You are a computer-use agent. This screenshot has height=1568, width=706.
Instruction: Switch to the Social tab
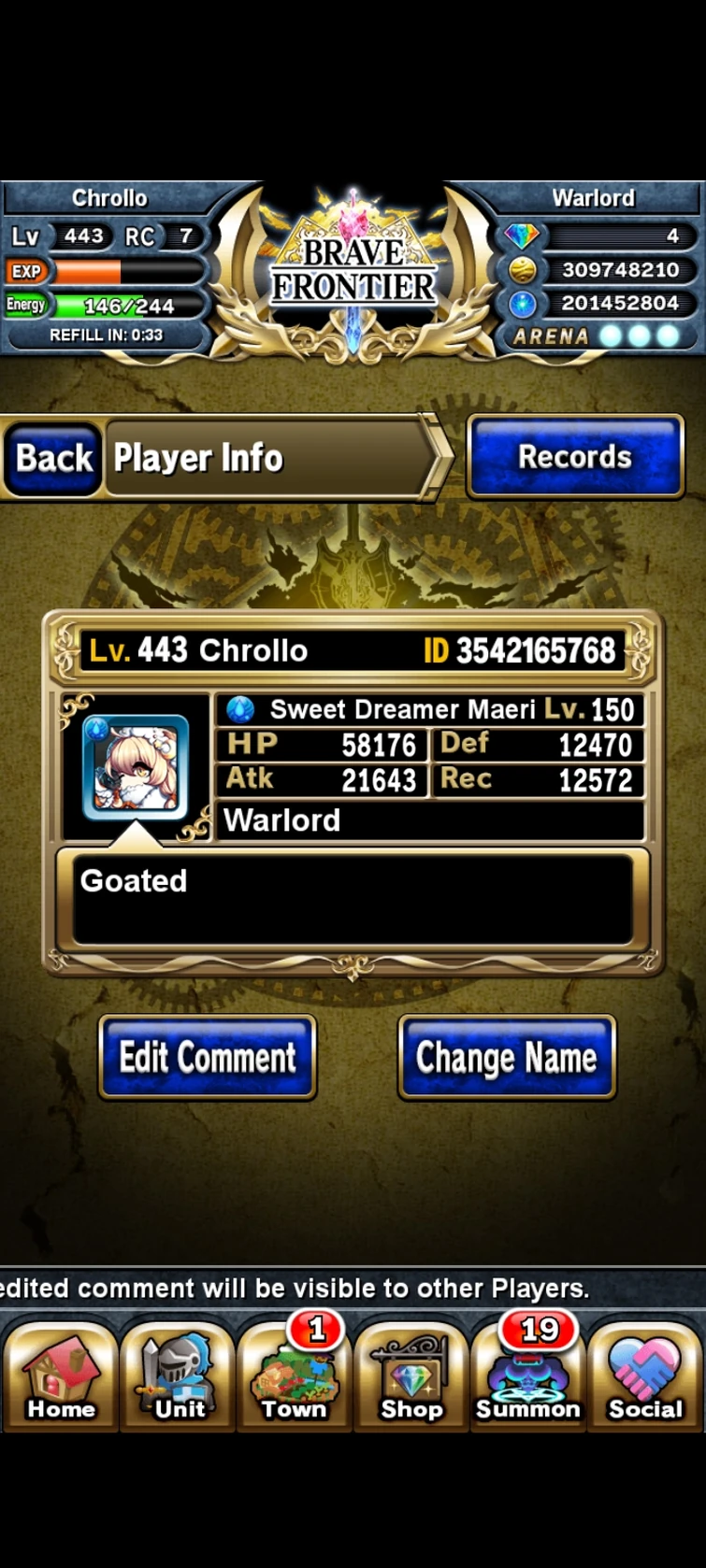pos(645,1377)
